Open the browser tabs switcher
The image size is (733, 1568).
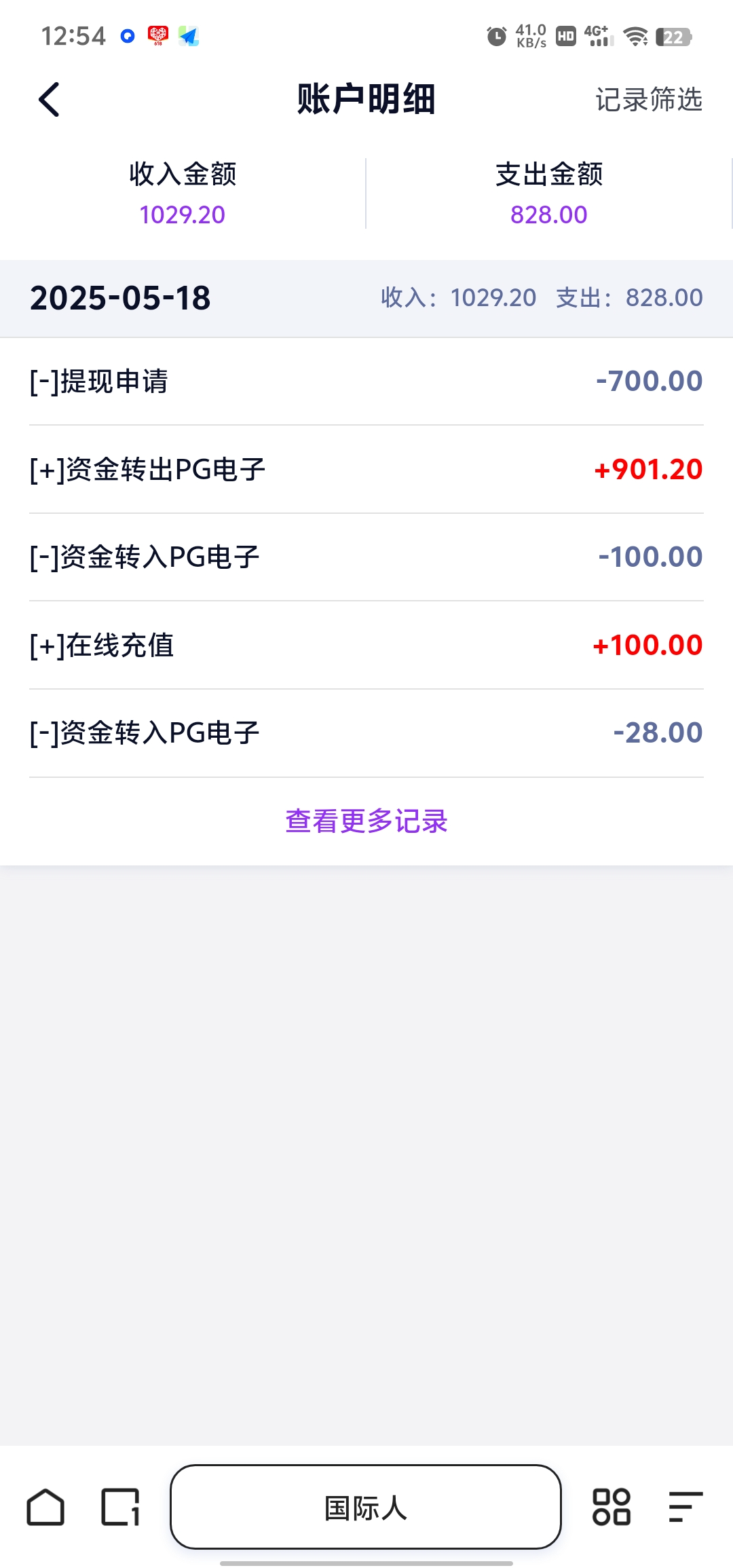click(120, 1507)
